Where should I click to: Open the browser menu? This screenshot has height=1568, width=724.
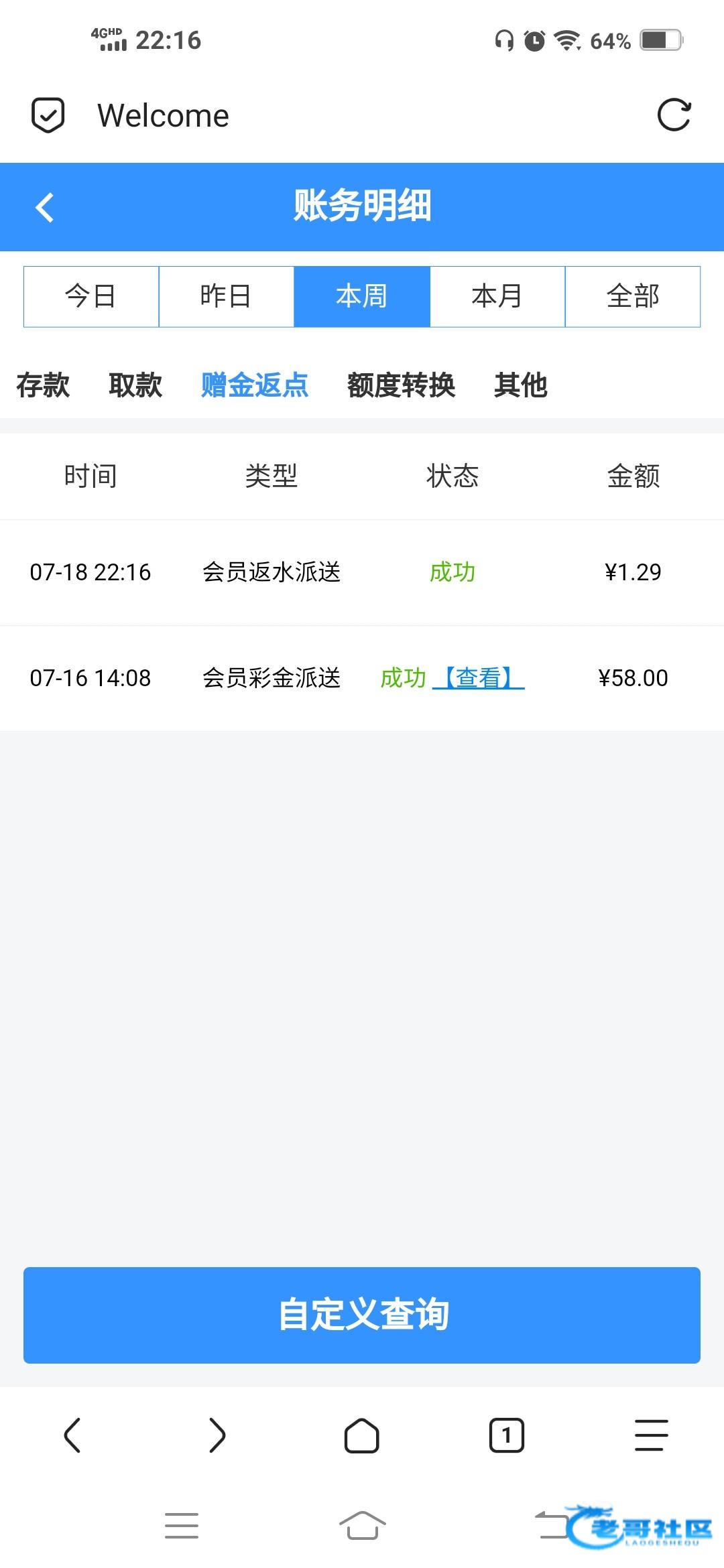click(651, 1435)
